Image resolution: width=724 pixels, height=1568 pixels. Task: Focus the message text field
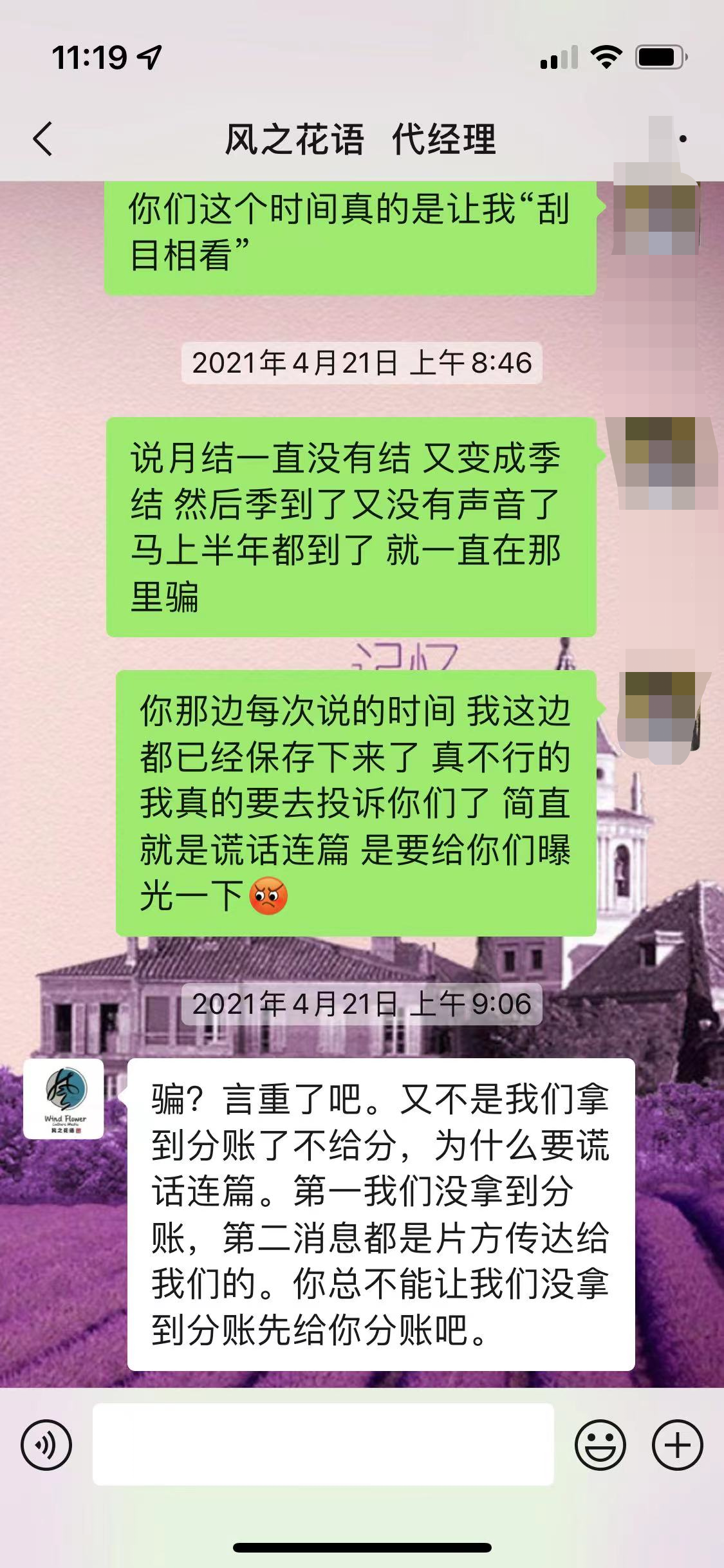pos(322,1444)
